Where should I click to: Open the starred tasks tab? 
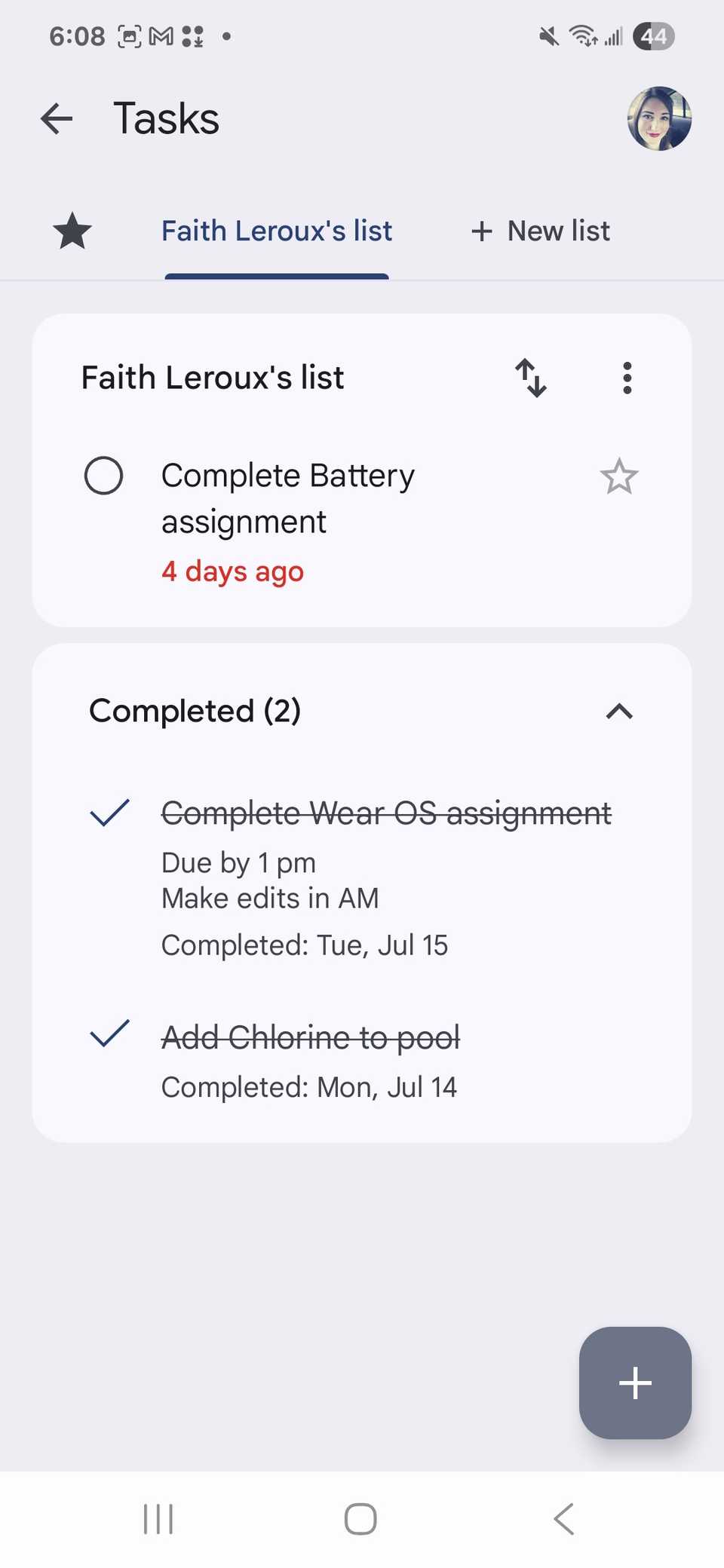click(72, 231)
